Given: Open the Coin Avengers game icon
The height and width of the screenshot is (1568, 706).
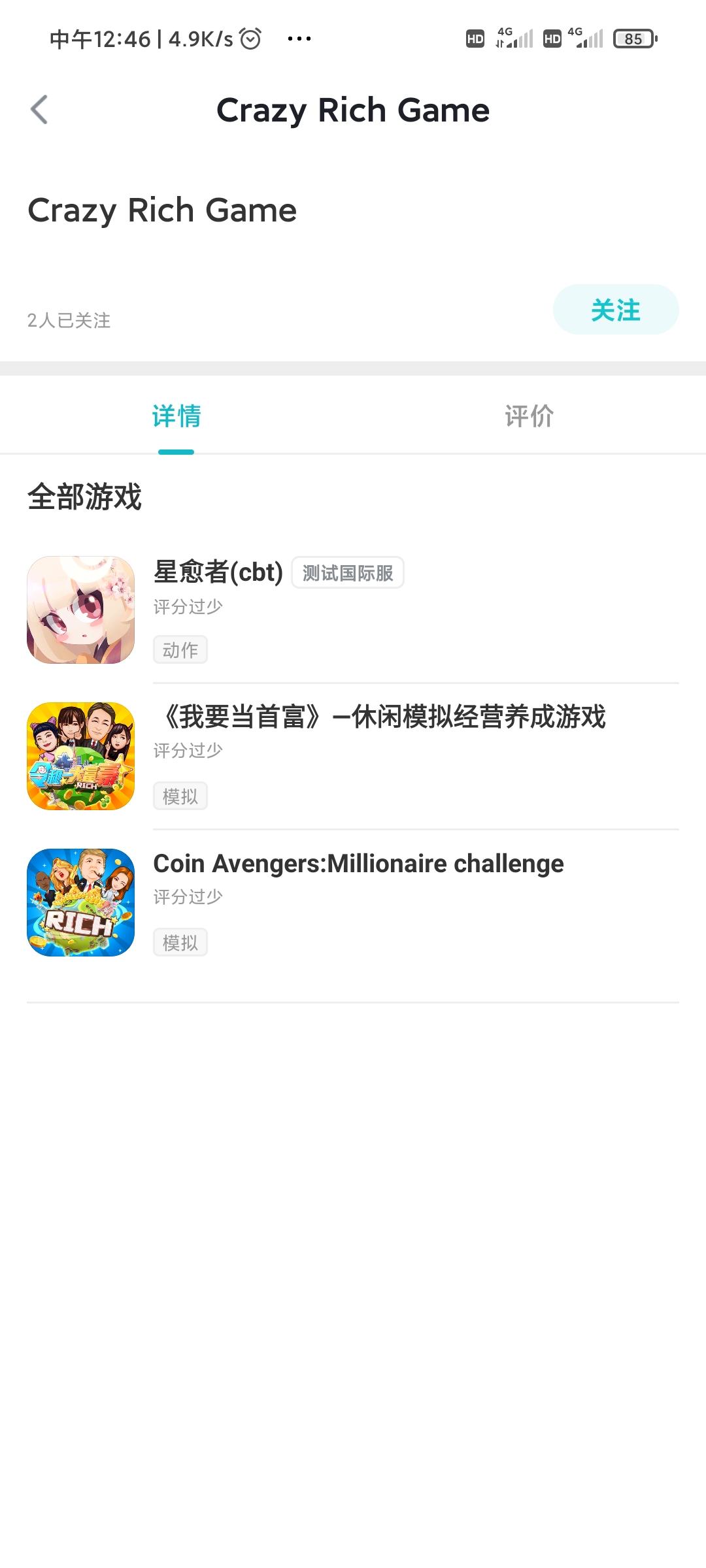Looking at the screenshot, I should 80,902.
